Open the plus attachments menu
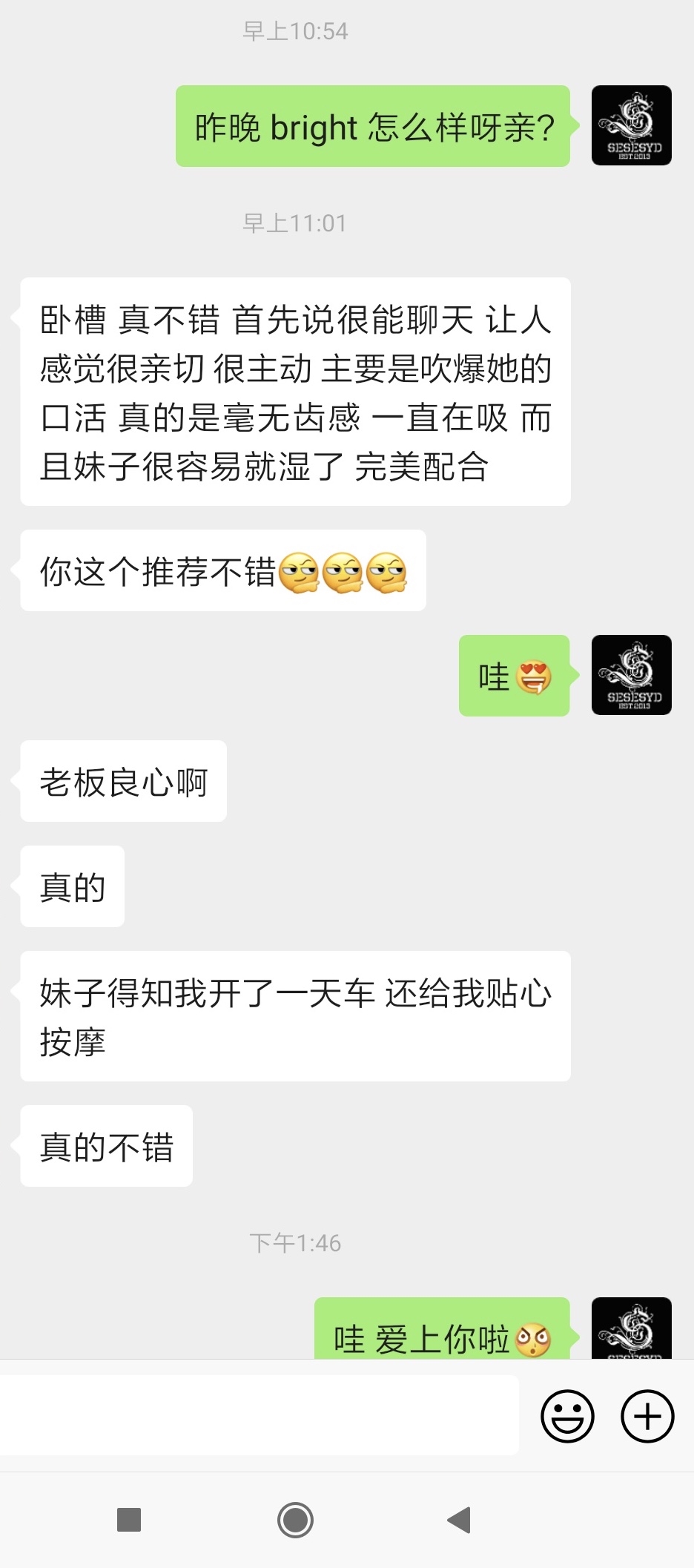Viewport: 694px width, 1568px height. (x=647, y=1415)
